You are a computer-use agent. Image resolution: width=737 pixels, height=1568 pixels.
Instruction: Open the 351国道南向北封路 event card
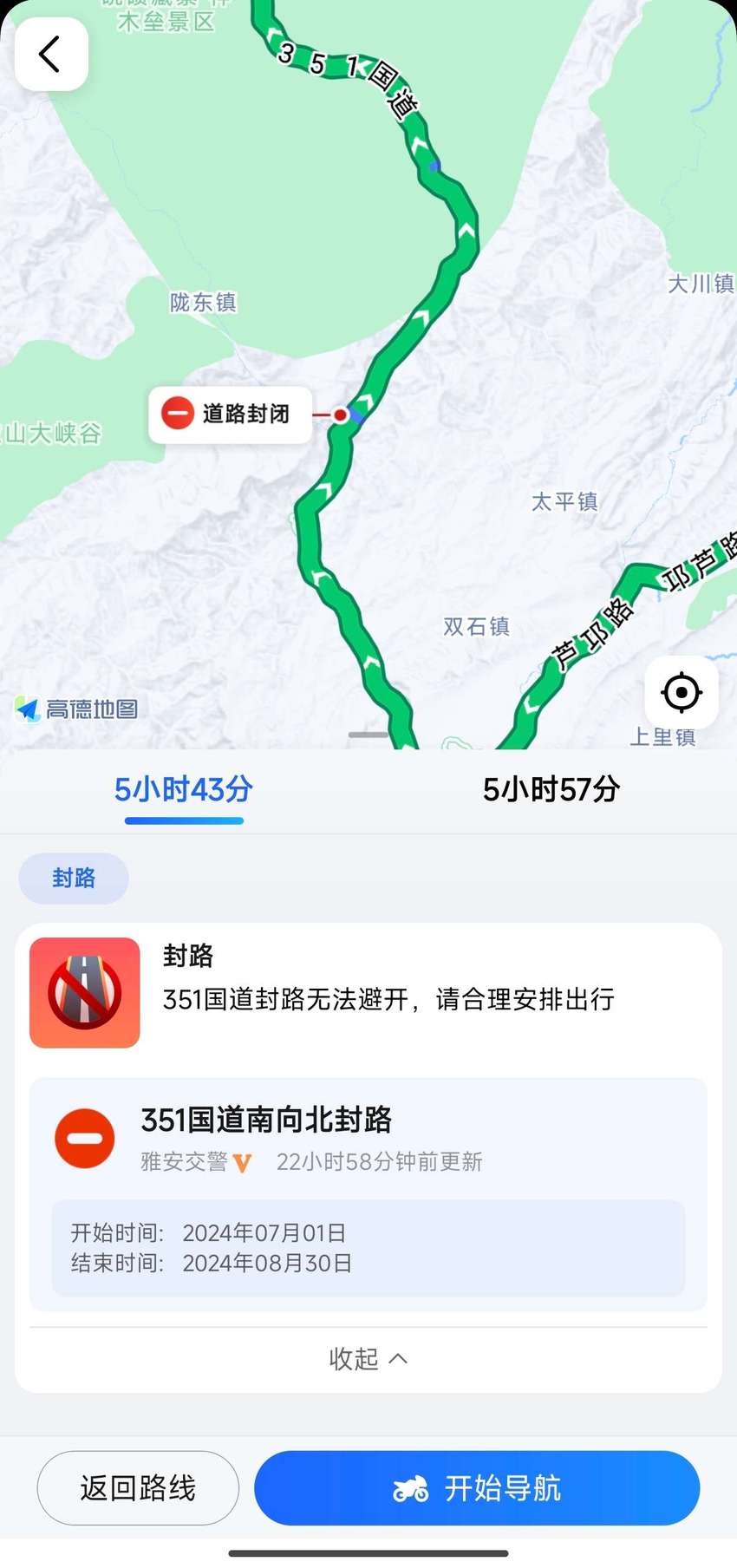coord(368,1194)
